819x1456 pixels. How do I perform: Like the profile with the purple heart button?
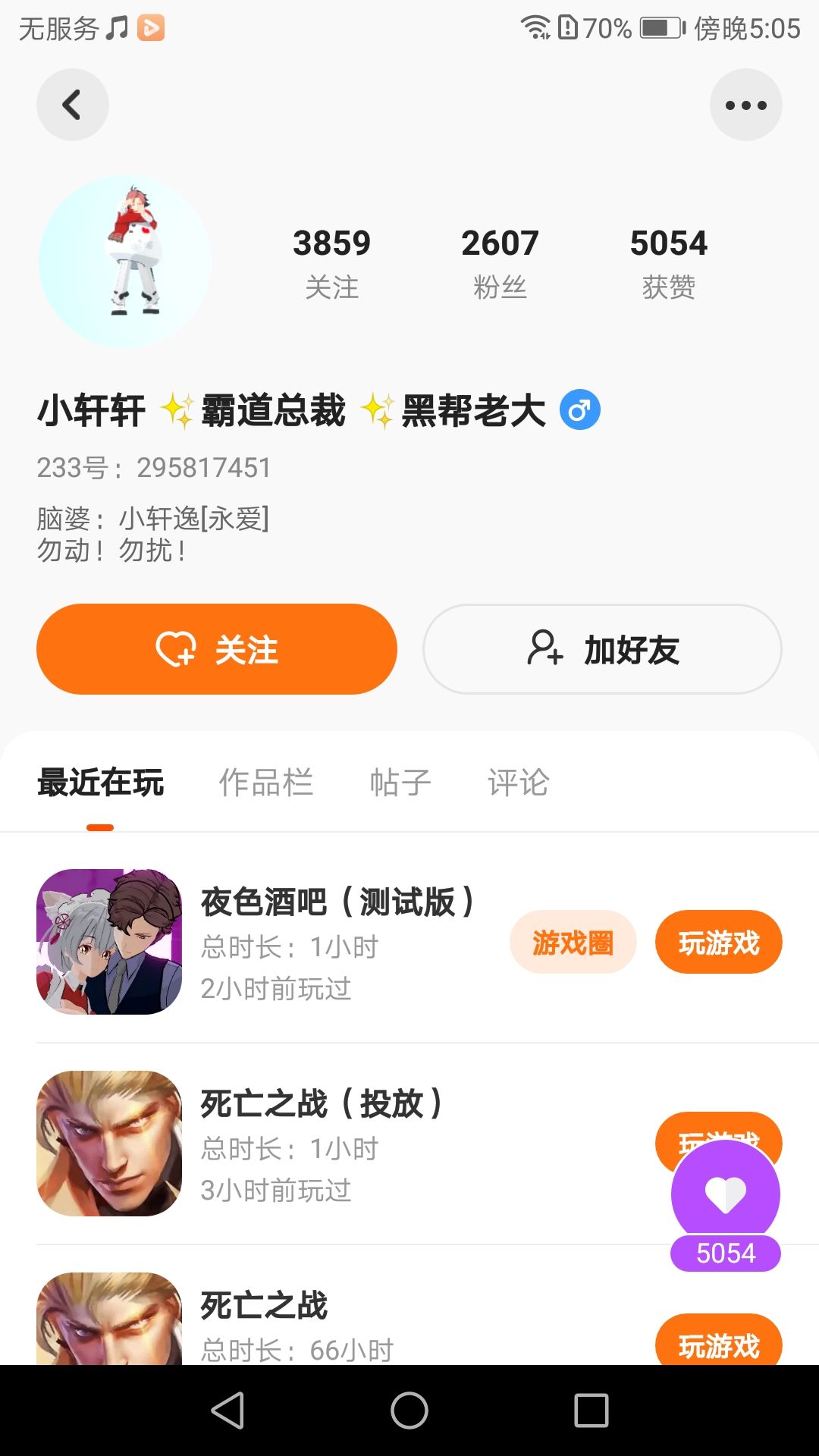point(726,1195)
